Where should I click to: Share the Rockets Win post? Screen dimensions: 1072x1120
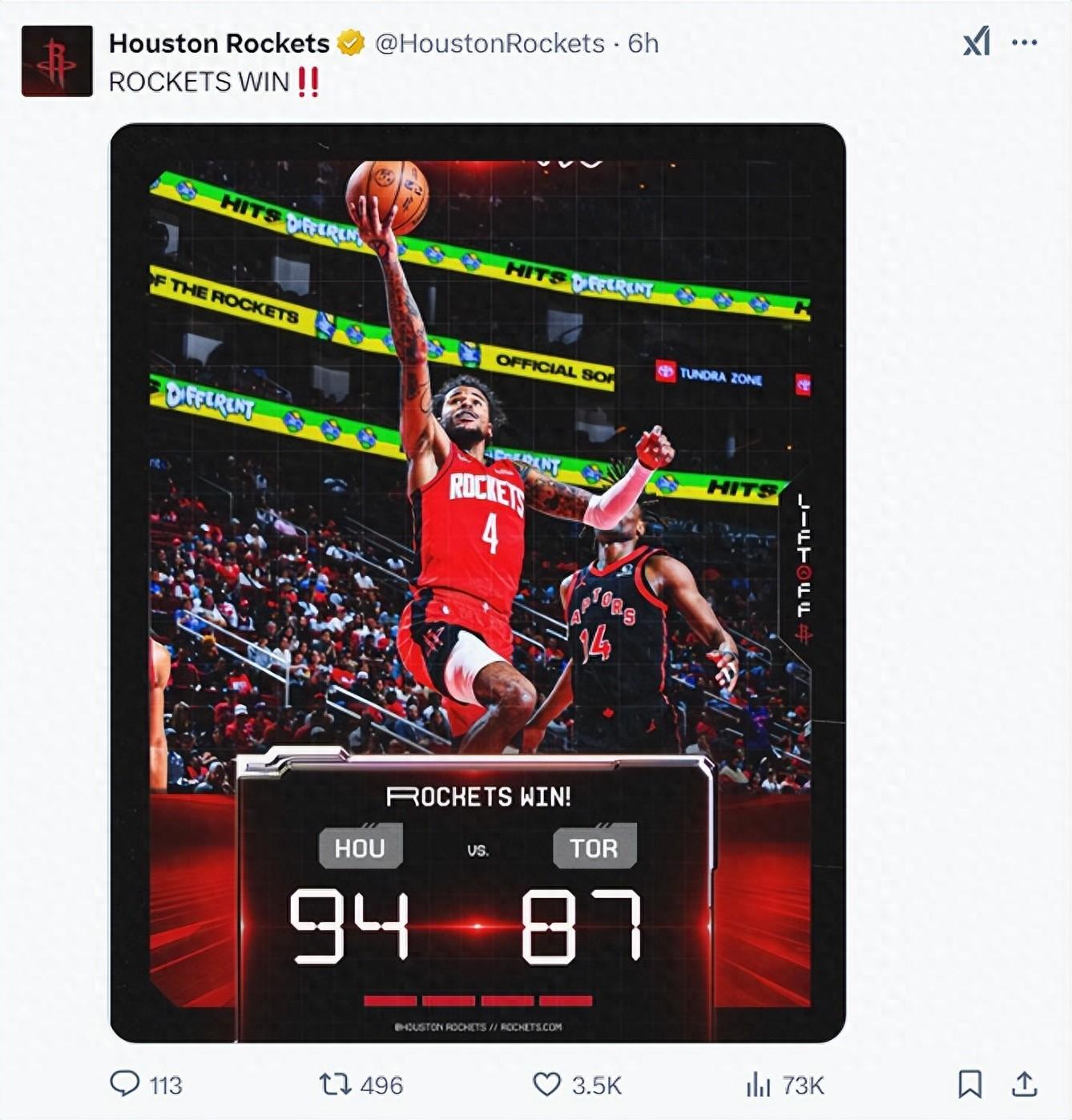pos(1024,1084)
